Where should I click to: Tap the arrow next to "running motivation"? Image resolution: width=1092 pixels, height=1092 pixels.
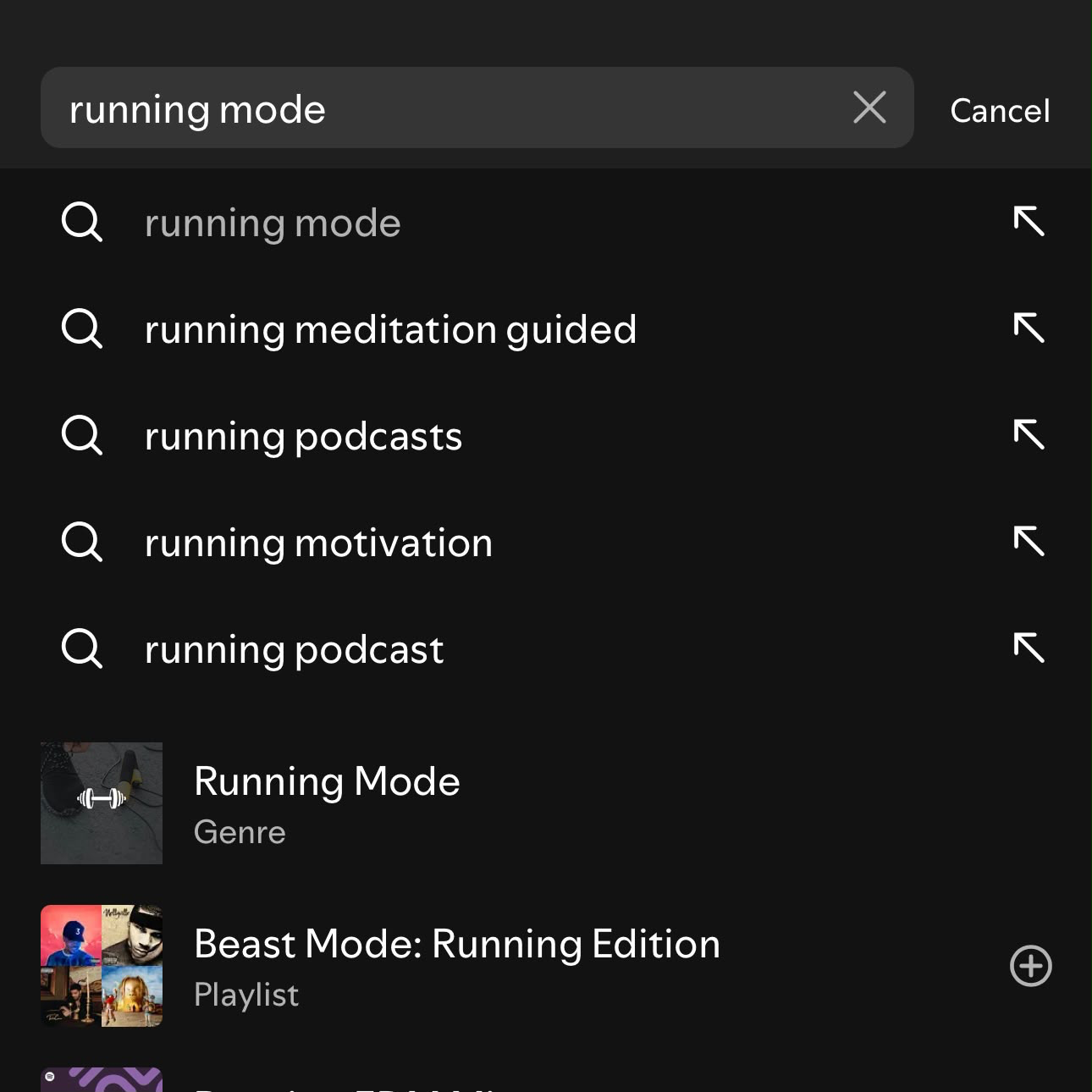pyautogui.click(x=1029, y=541)
